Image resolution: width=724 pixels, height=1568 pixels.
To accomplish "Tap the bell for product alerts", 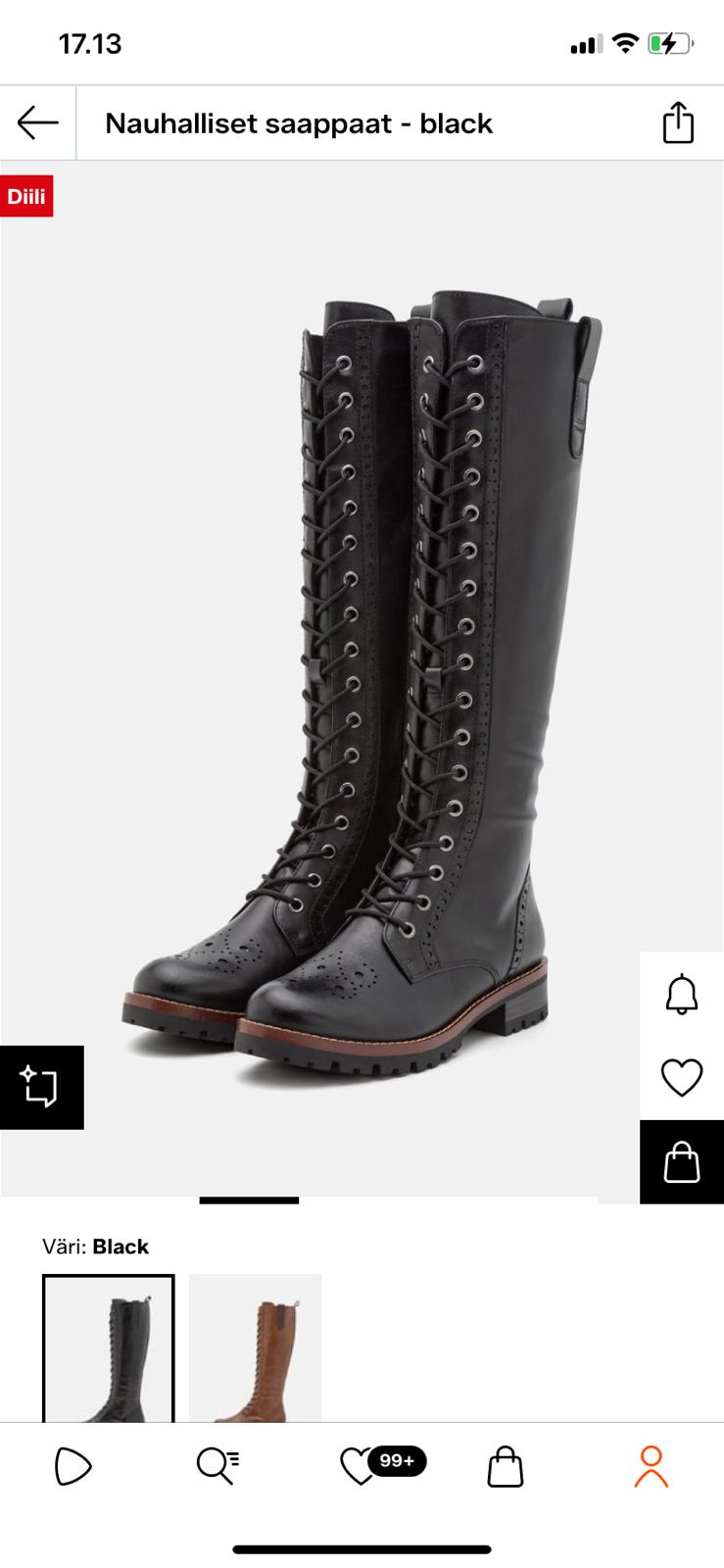I will tap(681, 995).
